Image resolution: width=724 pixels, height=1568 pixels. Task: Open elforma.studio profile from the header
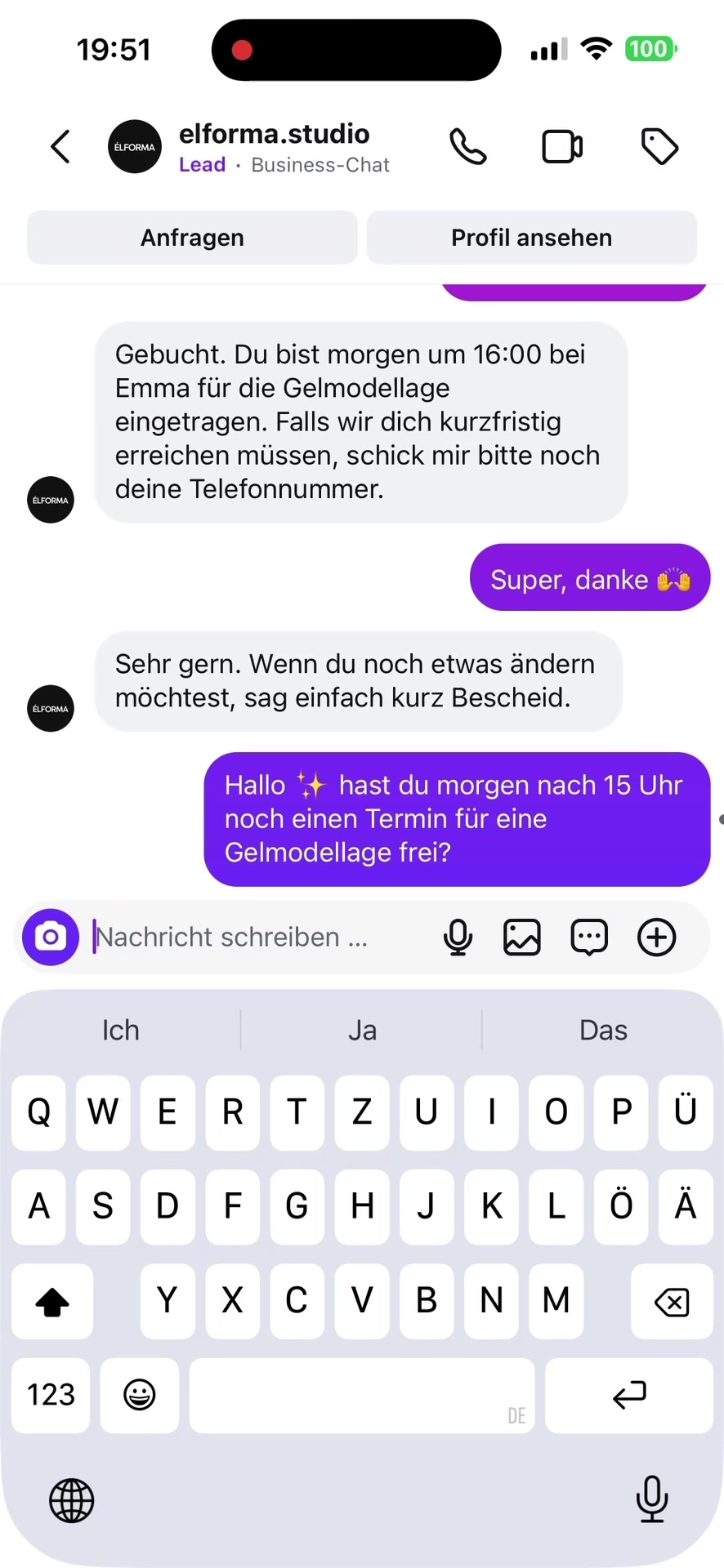tap(274, 147)
